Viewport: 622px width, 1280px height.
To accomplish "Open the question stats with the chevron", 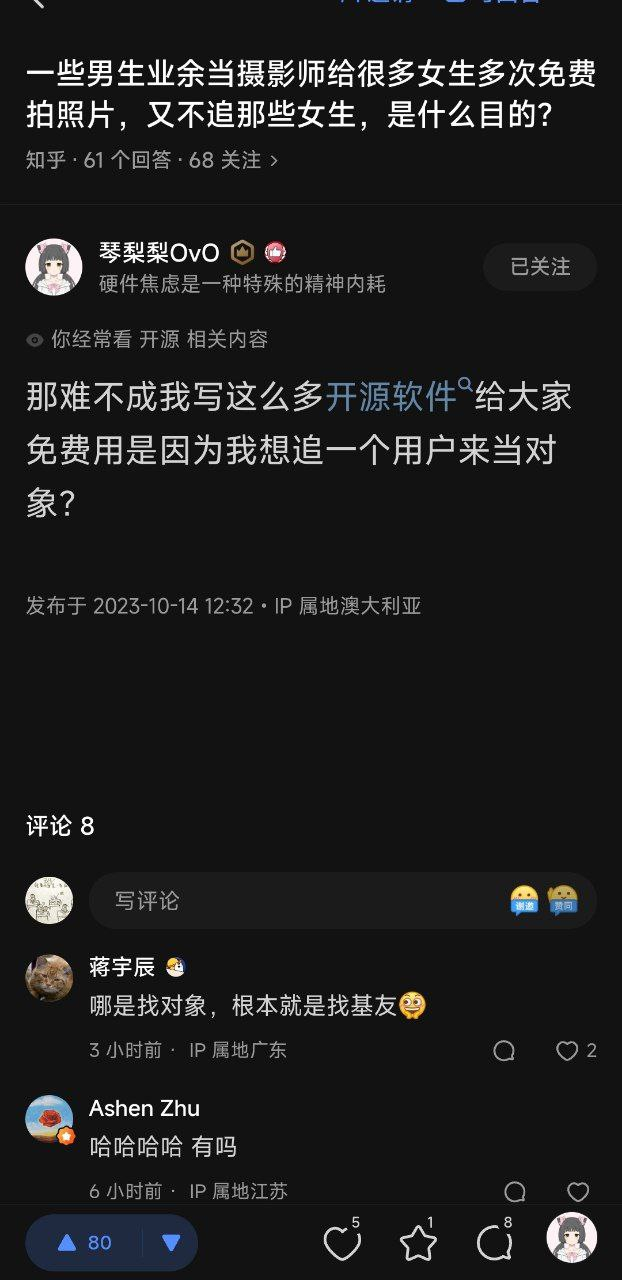I will click(x=275, y=160).
